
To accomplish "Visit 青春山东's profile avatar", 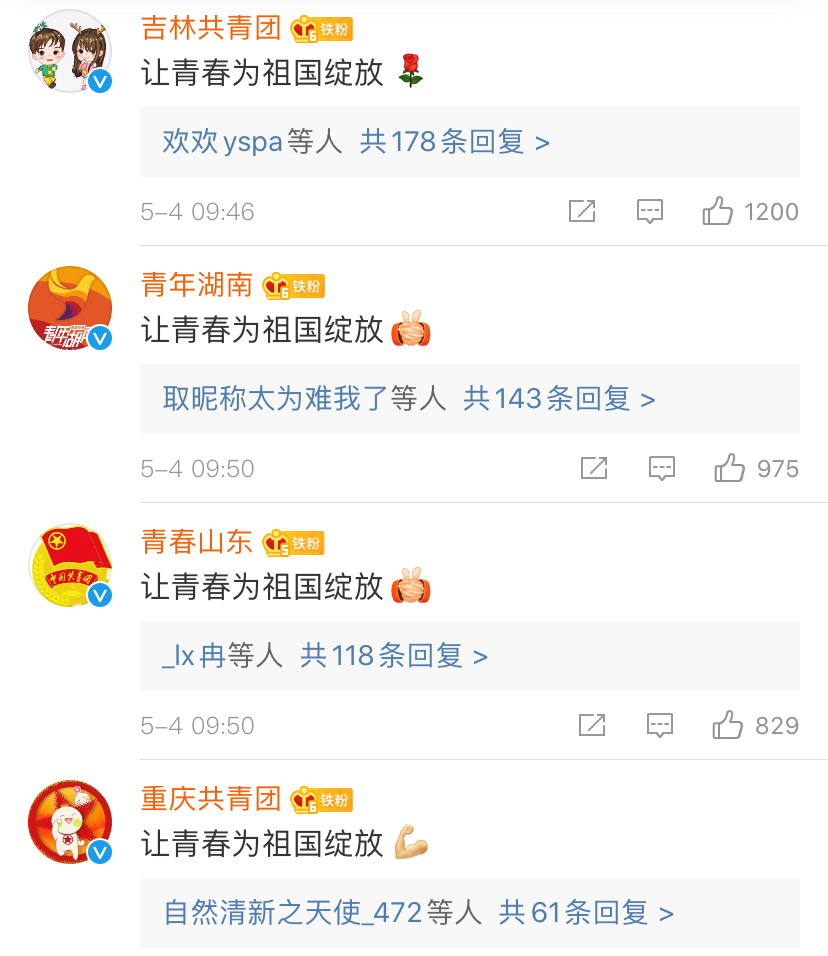I will click(x=68, y=565).
